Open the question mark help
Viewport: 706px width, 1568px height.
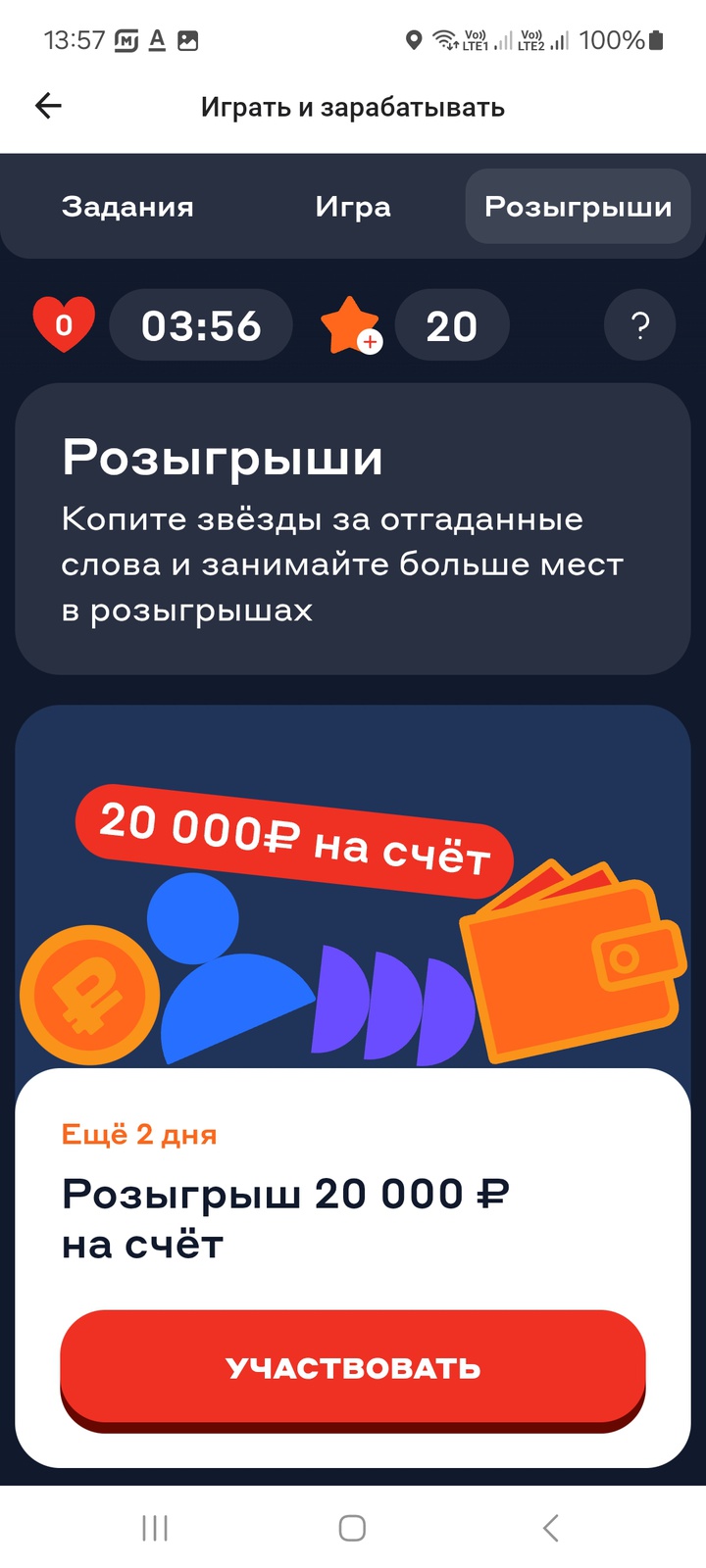click(x=639, y=325)
